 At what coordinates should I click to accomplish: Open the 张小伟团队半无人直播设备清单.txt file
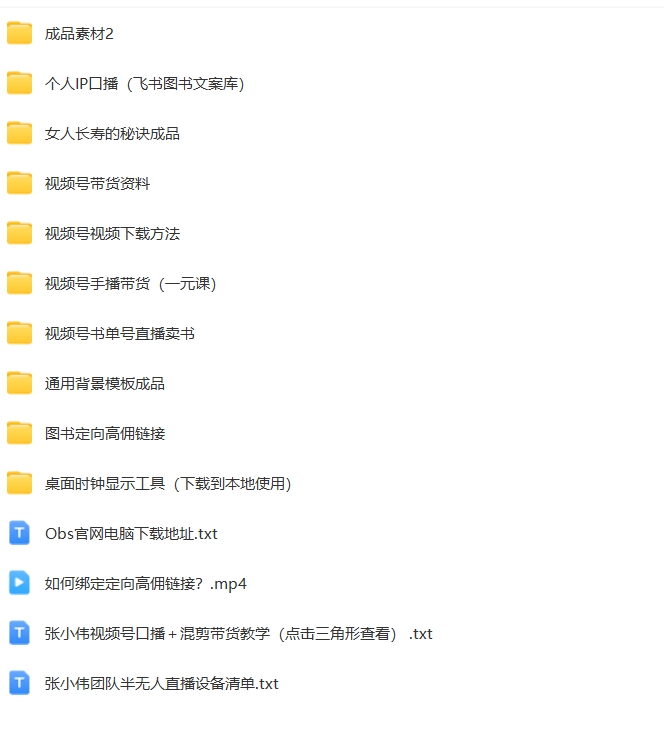click(161, 684)
